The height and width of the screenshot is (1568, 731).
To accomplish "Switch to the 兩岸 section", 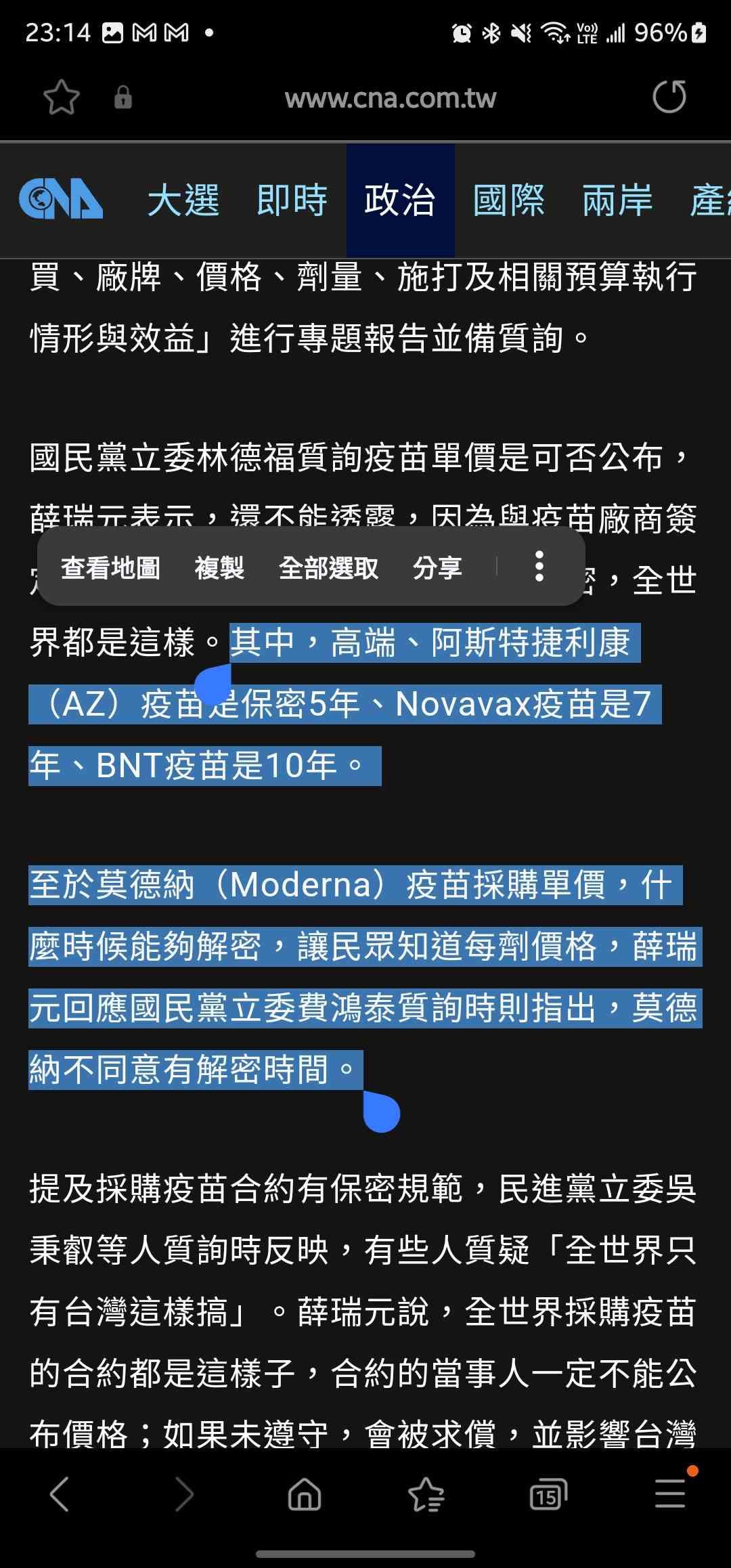I will 617,200.
